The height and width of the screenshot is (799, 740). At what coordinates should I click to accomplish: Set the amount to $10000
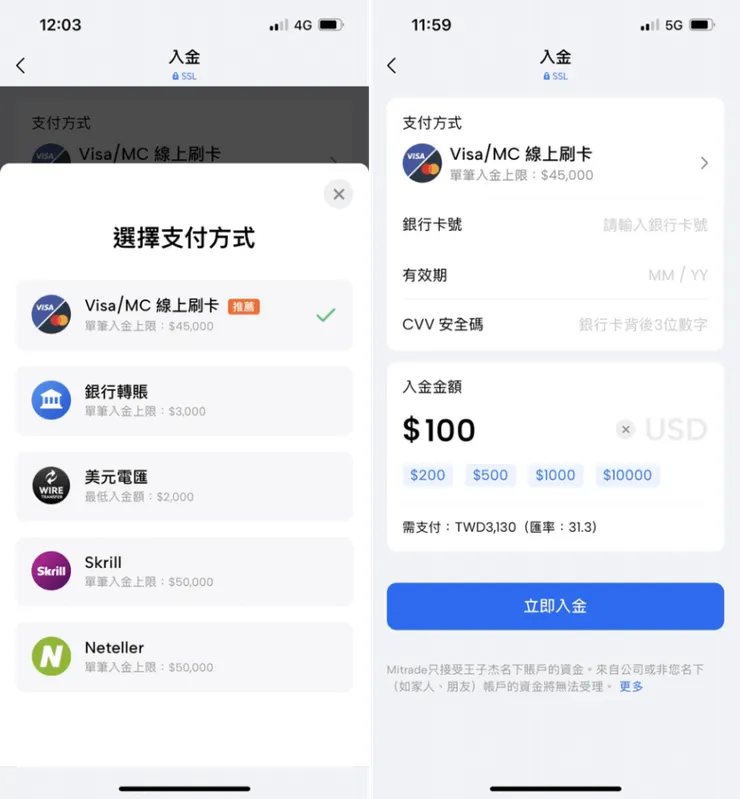tap(627, 475)
